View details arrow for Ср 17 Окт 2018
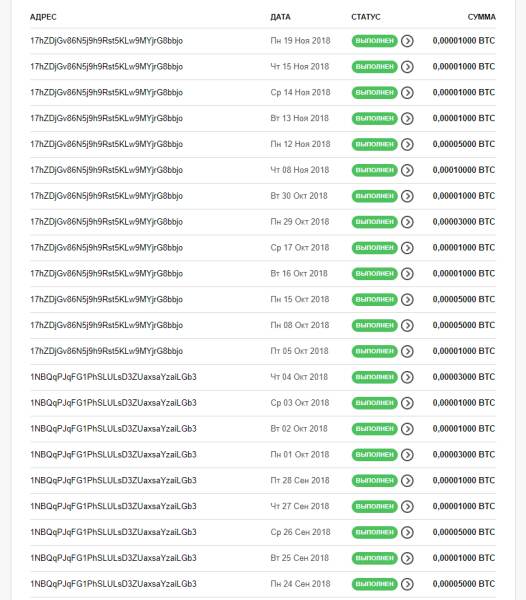526x600 pixels. click(x=407, y=248)
